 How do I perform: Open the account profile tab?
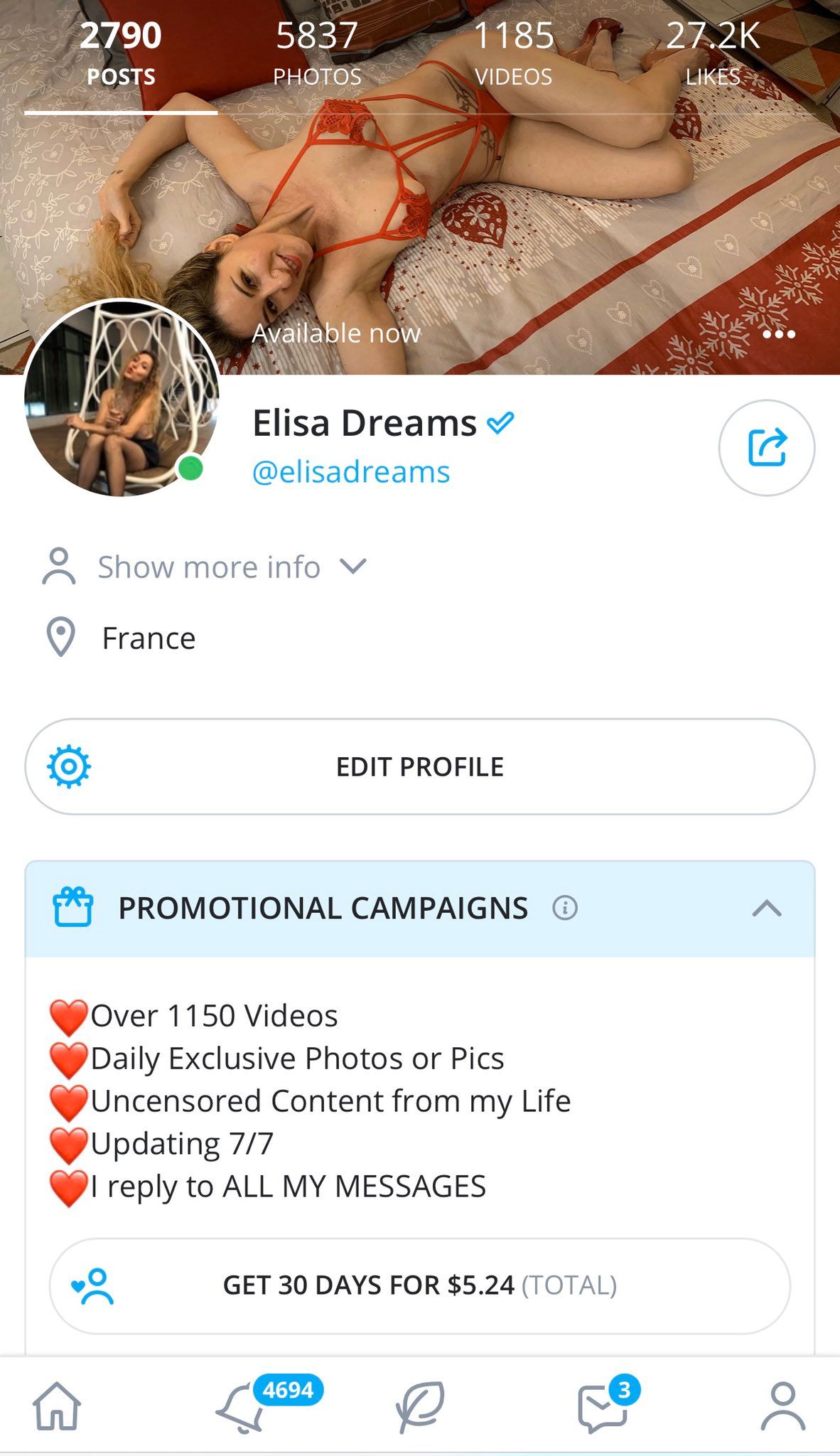783,1406
